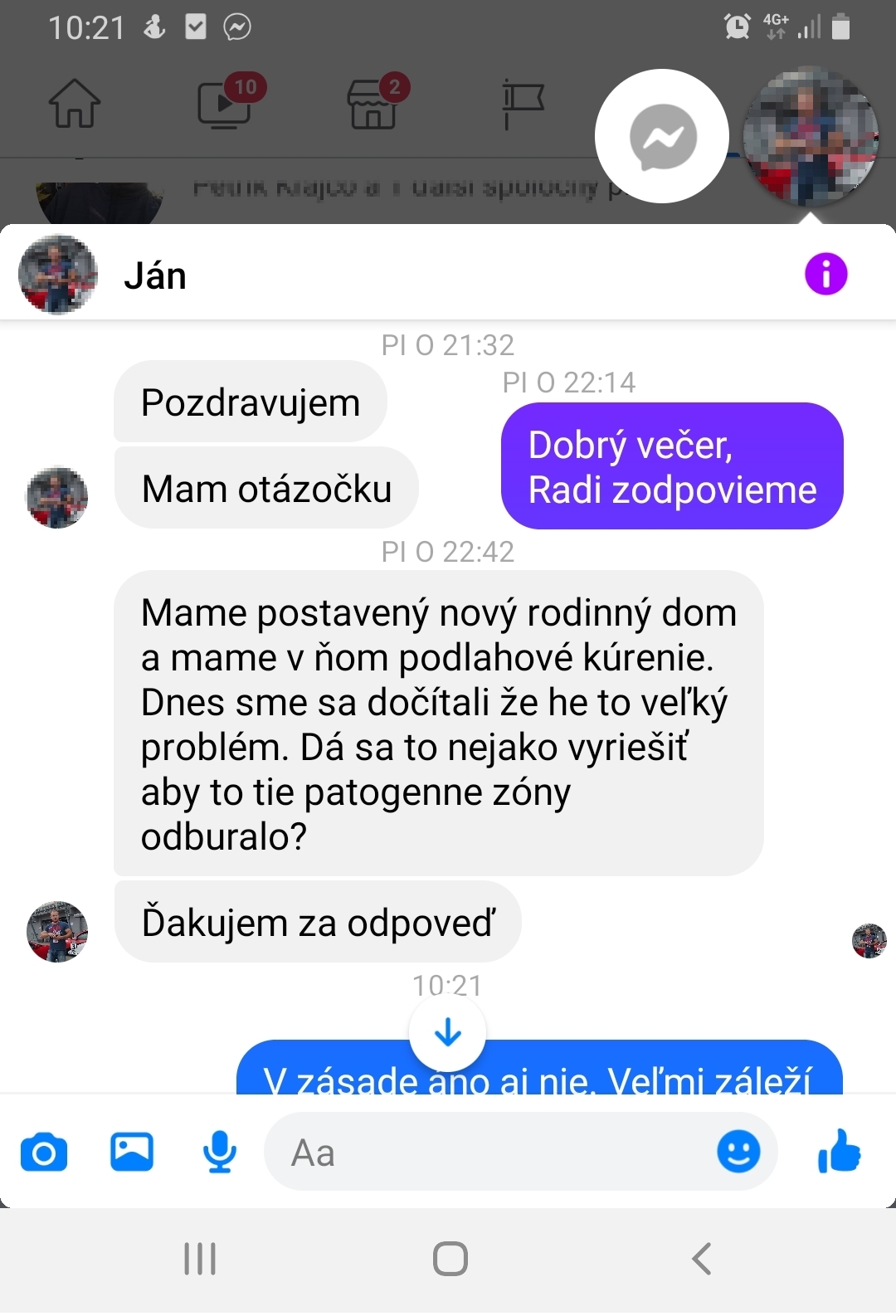Viewport: 896px width, 1316px height.
Task: Tap the Messenger chat head bubble
Action: click(x=662, y=137)
